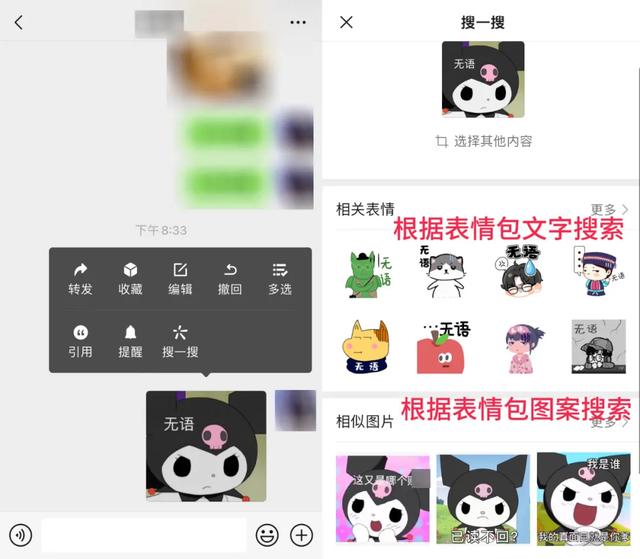Screen dimensions: 640x559
Task: Select 提醒 in the popup menu
Action: (x=130, y=341)
